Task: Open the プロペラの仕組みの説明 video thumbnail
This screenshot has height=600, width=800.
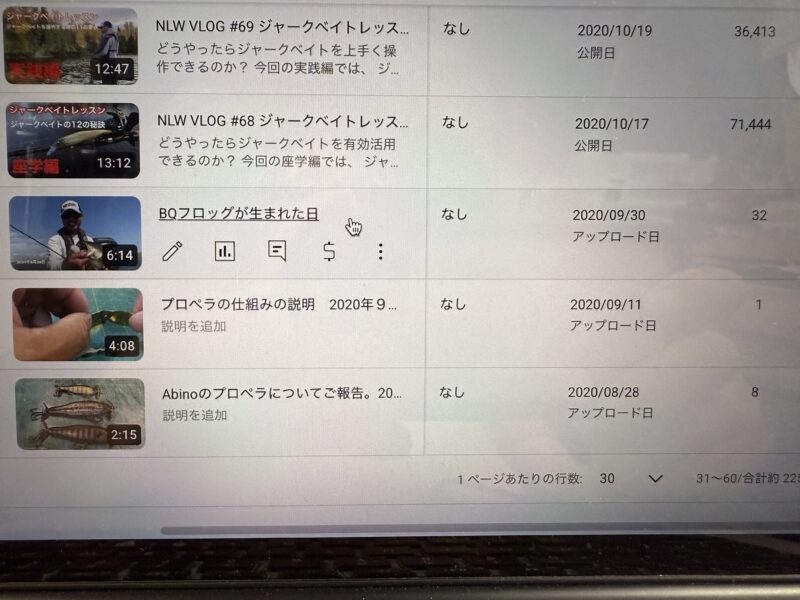Action: [78, 324]
